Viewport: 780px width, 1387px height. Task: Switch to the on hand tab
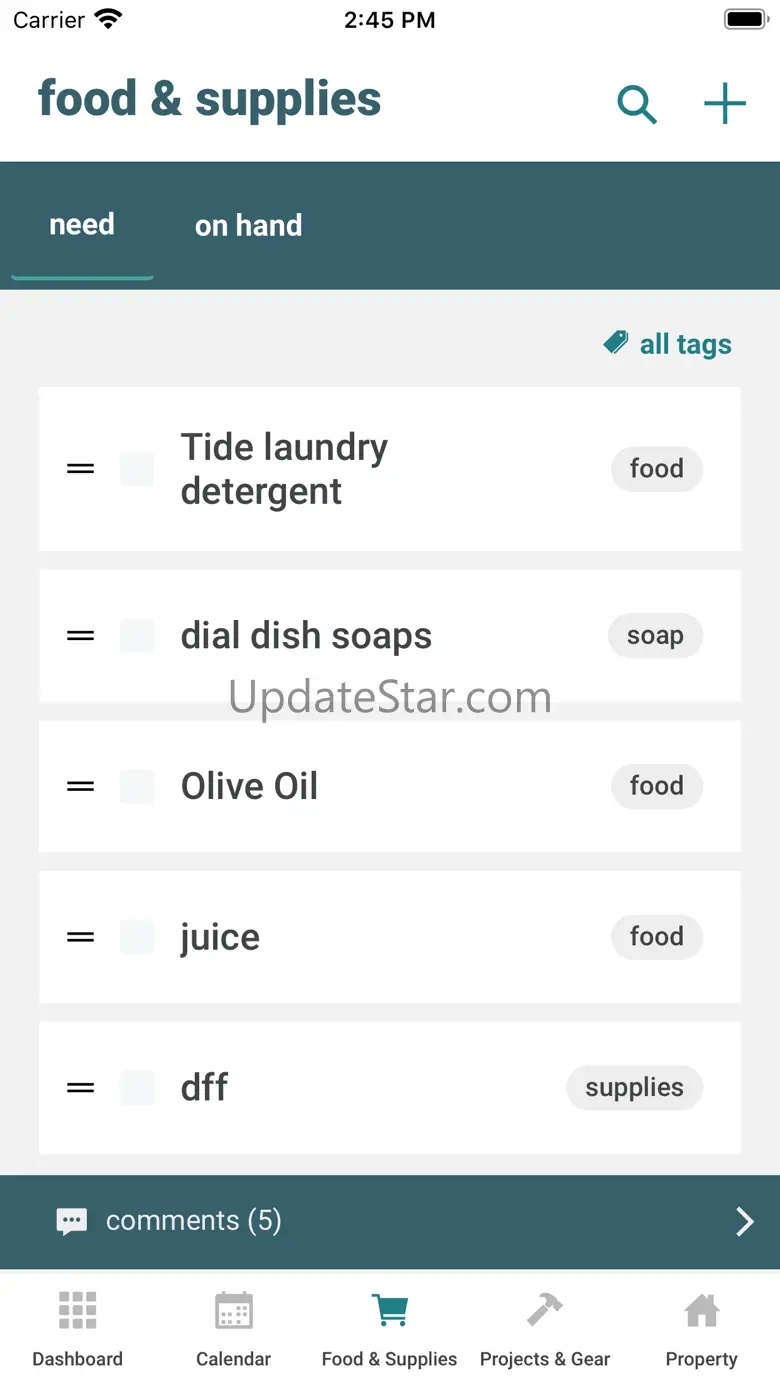point(248,226)
